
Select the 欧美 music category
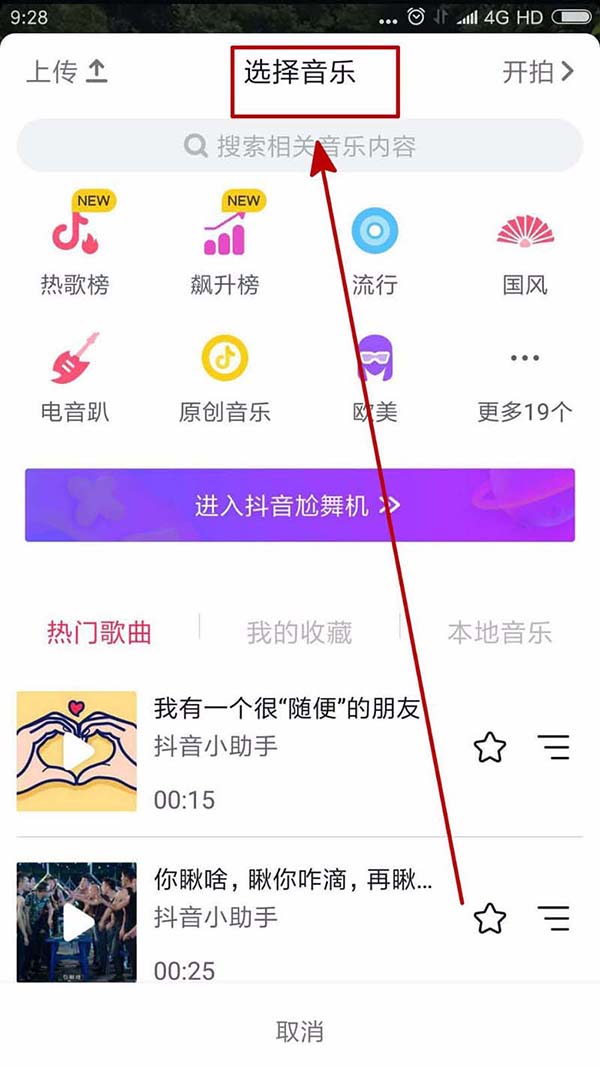(x=375, y=378)
